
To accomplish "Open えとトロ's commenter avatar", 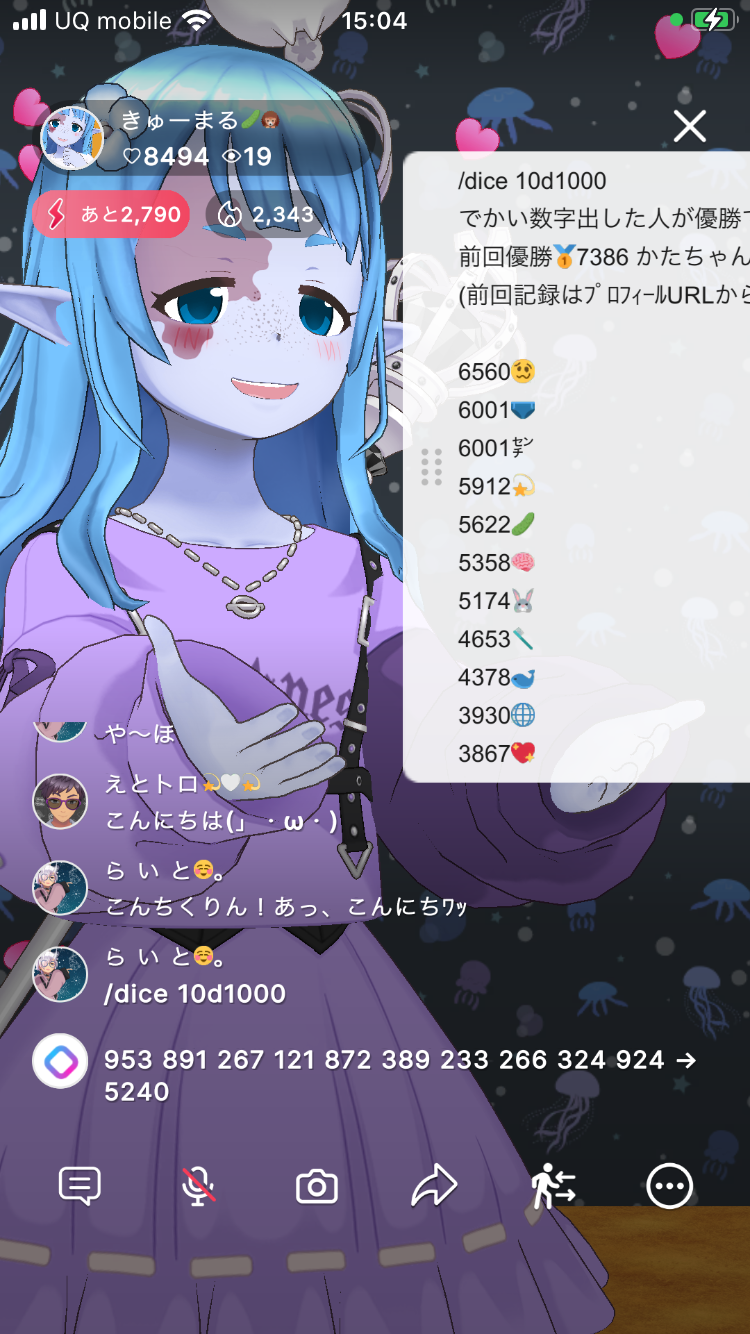I will (60, 800).
